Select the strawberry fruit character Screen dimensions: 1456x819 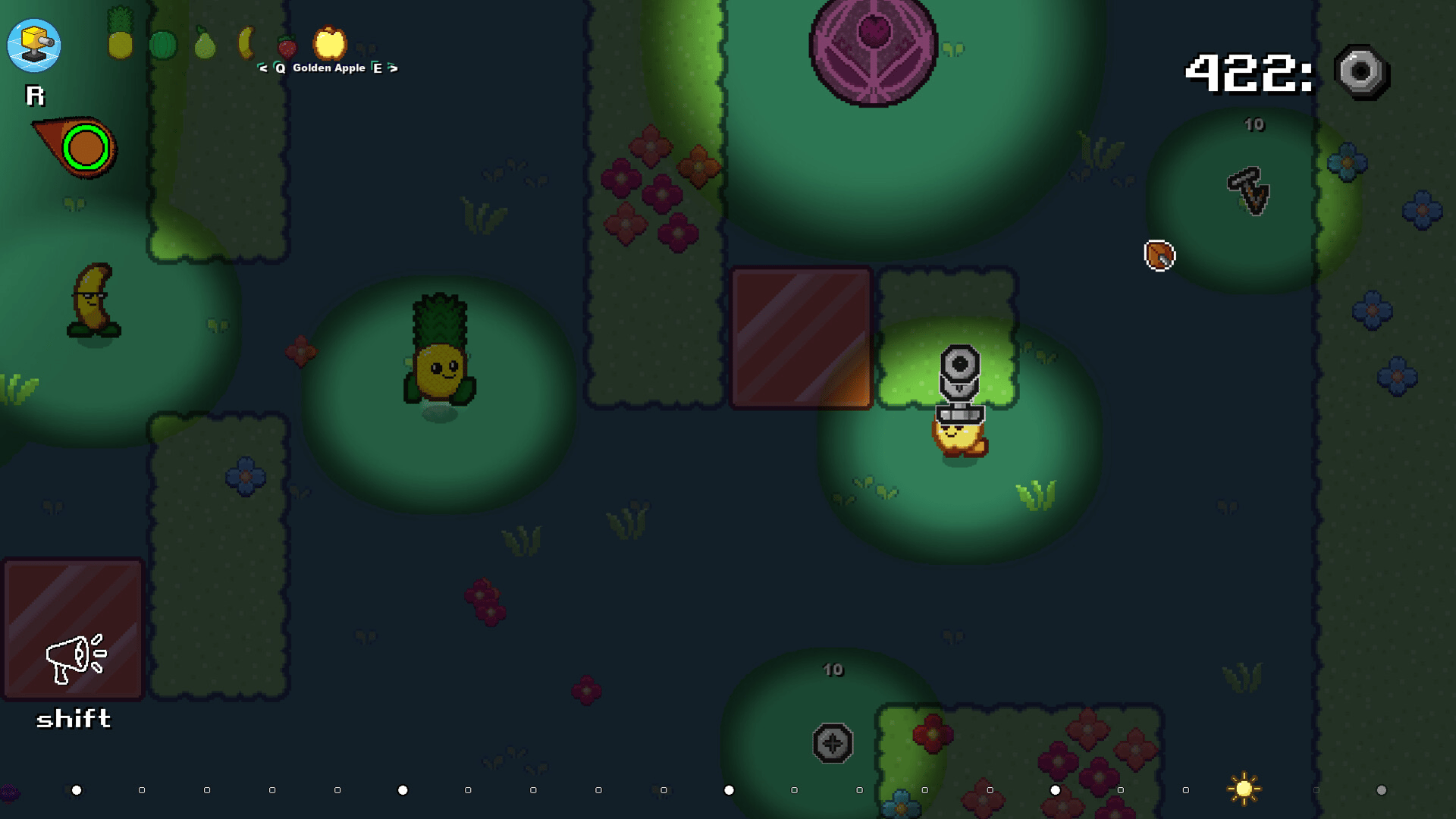pos(287,47)
